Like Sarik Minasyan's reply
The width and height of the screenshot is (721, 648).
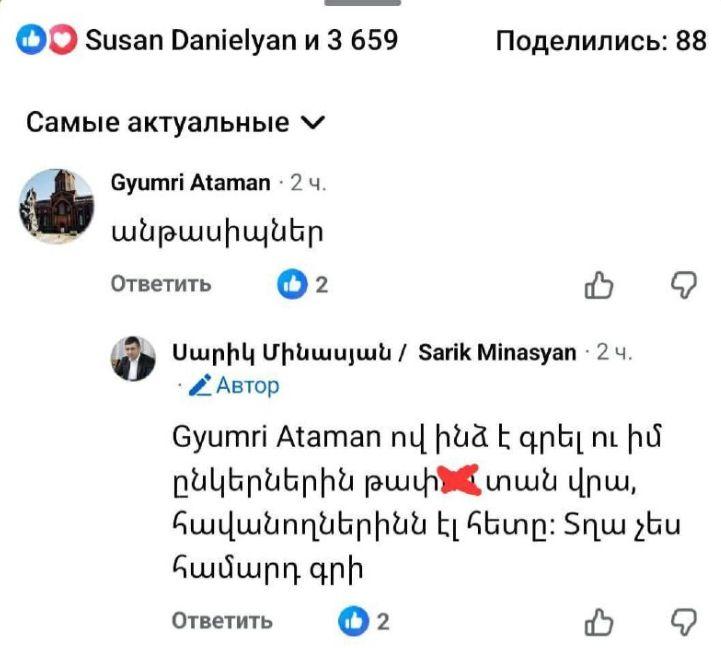tap(597, 621)
